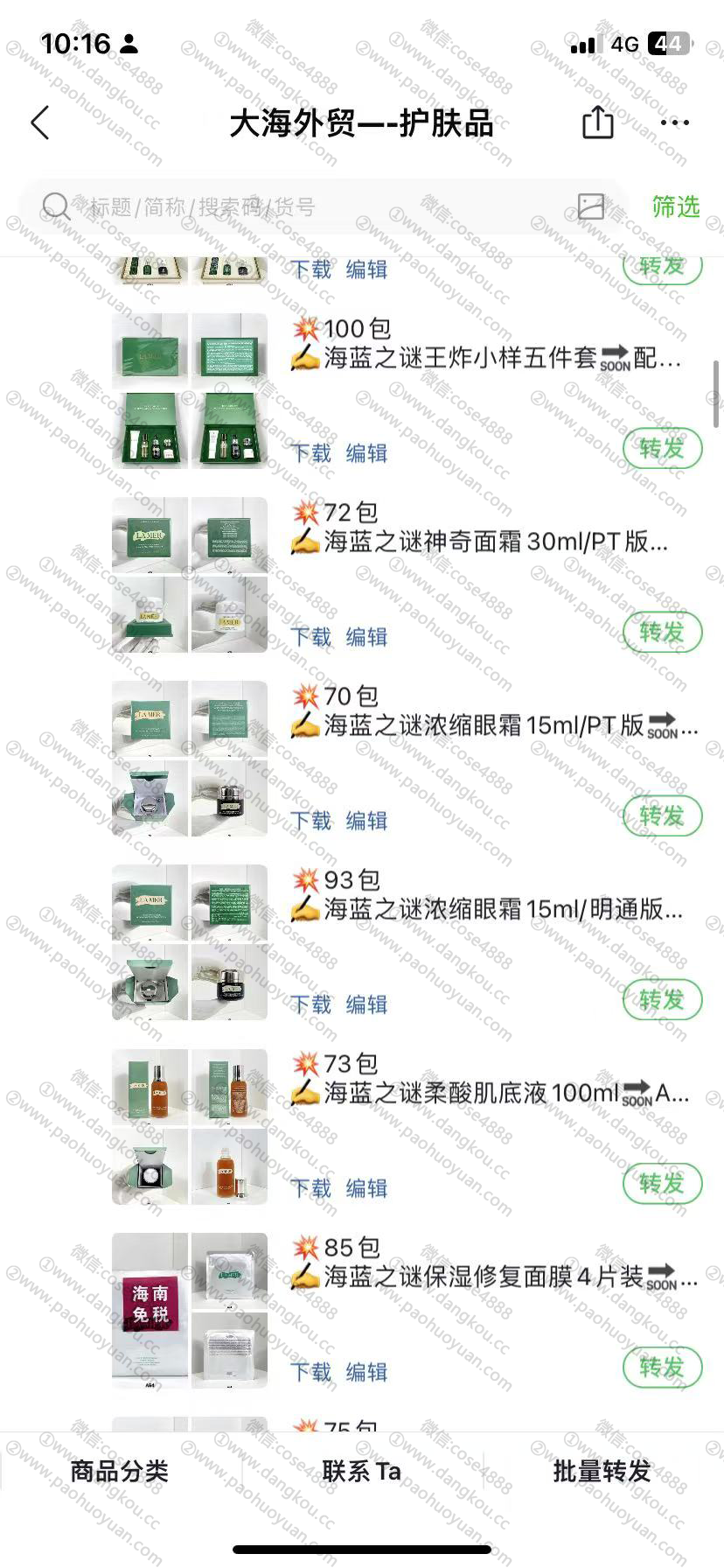Download the 72包 神奇面霜 30ml item
The height and width of the screenshot is (1568, 724).
[311, 637]
